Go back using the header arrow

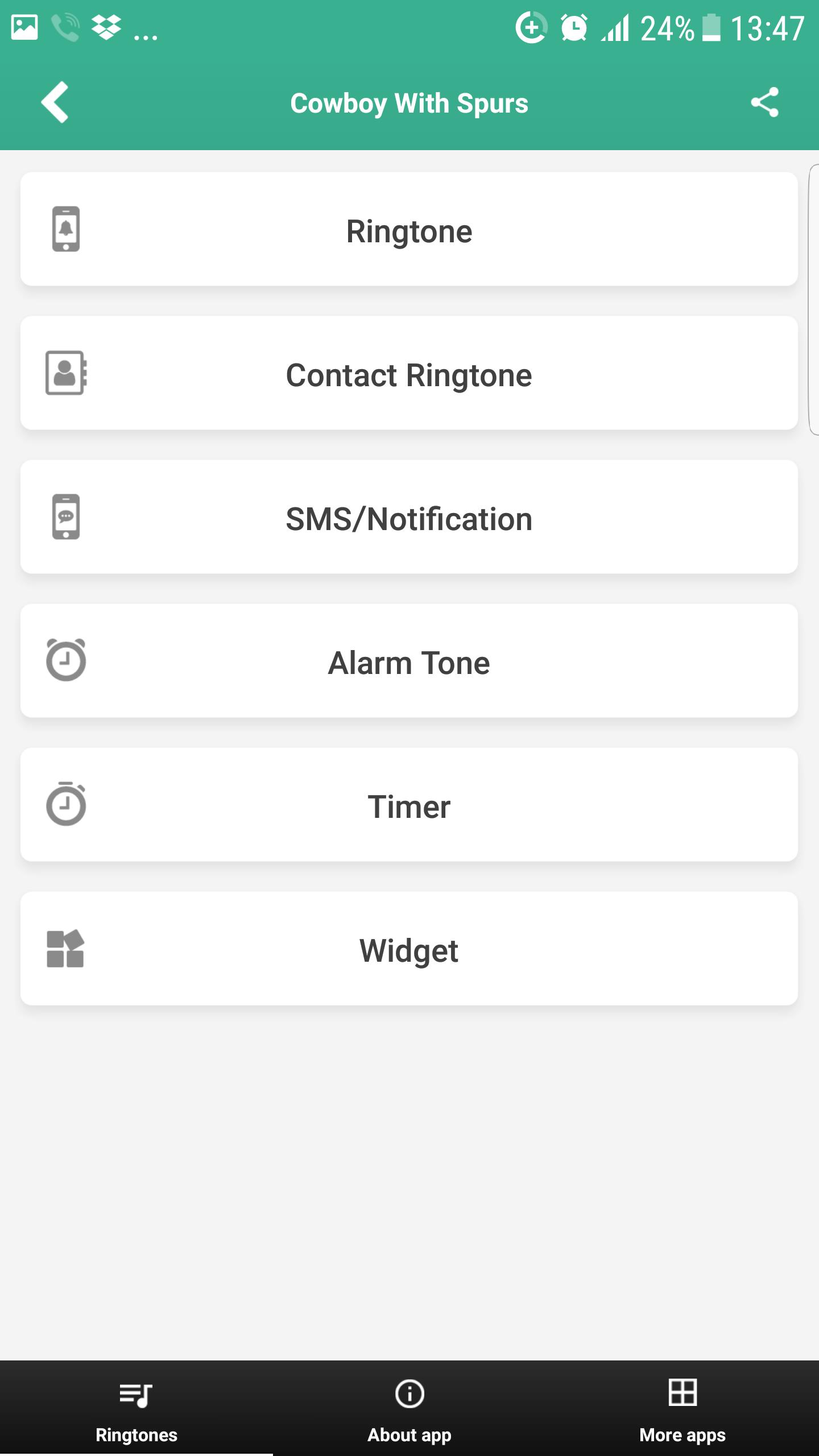pyautogui.click(x=55, y=102)
